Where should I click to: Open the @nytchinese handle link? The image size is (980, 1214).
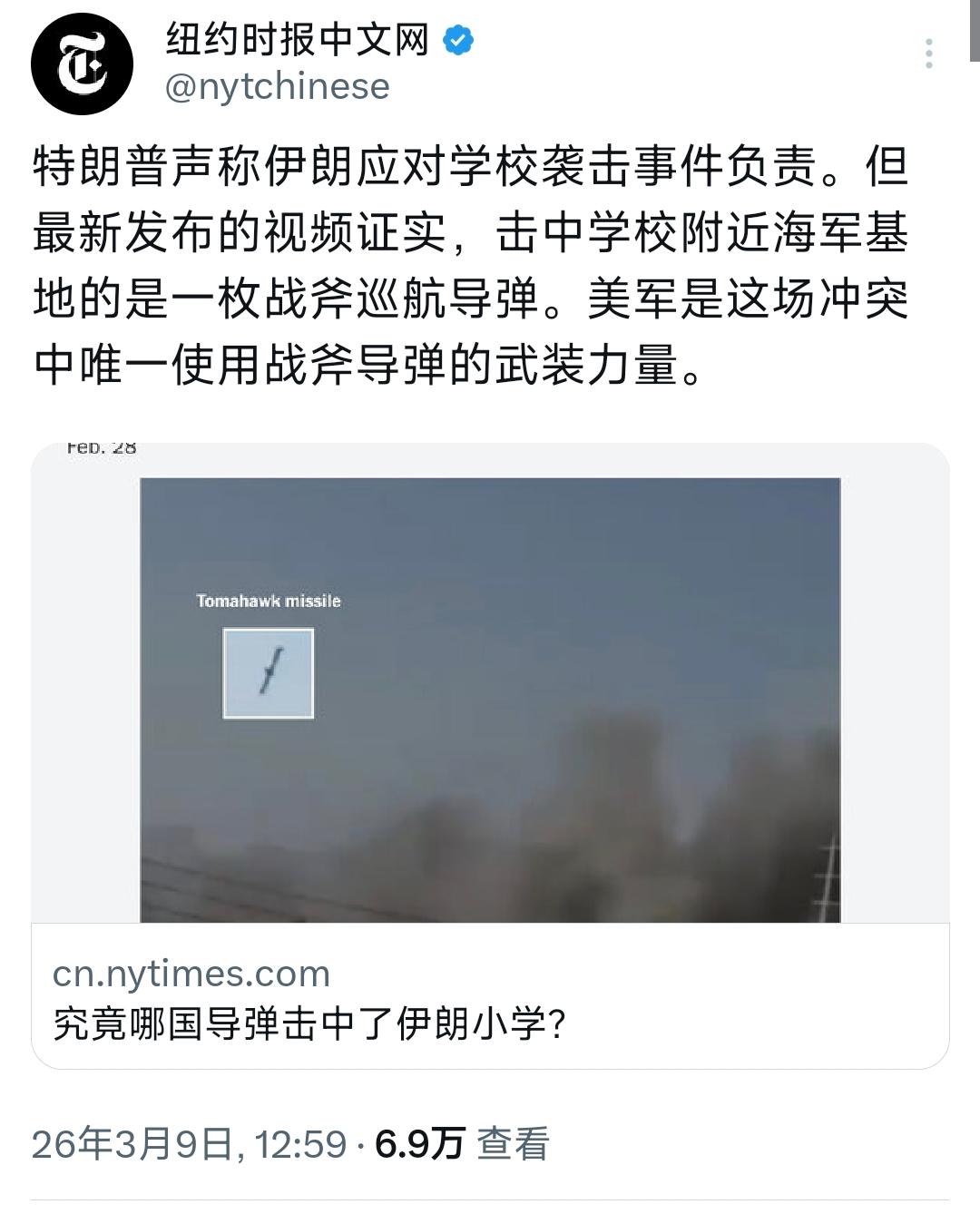274,88
